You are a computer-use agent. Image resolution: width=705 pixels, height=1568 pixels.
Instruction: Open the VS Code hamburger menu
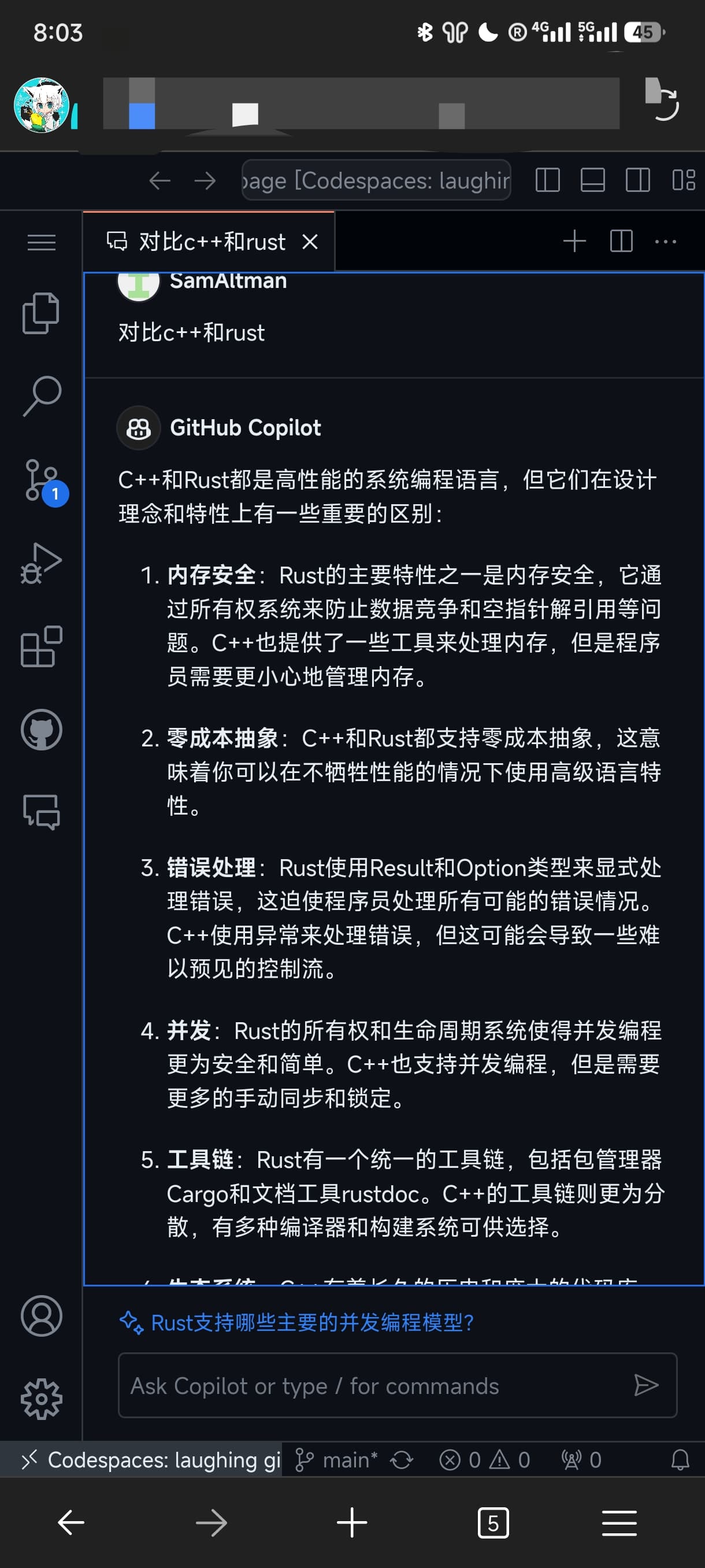(42, 242)
